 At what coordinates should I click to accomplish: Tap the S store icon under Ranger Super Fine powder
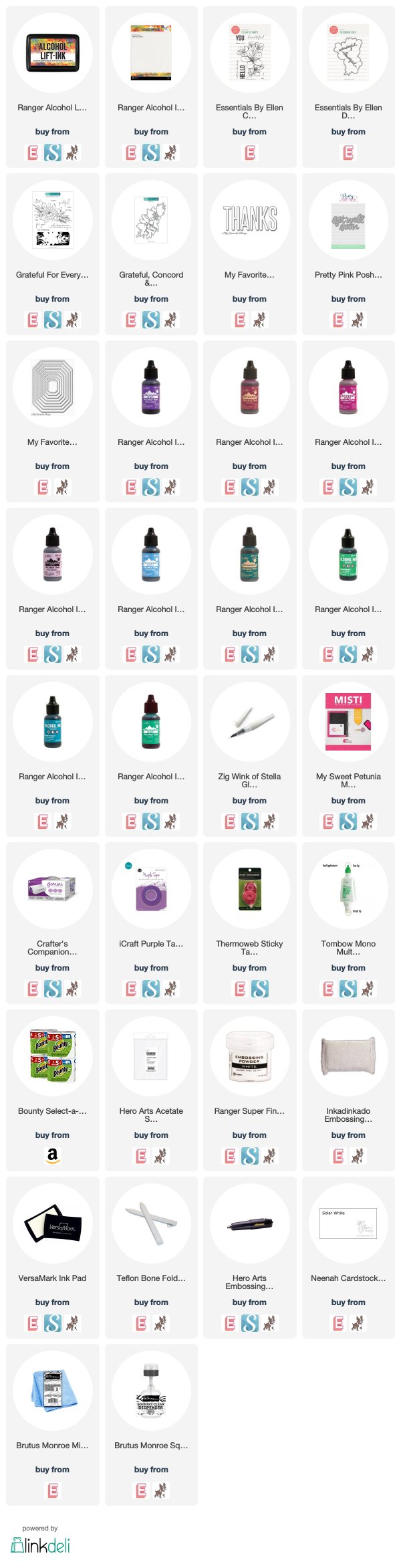pyautogui.click(x=249, y=1156)
